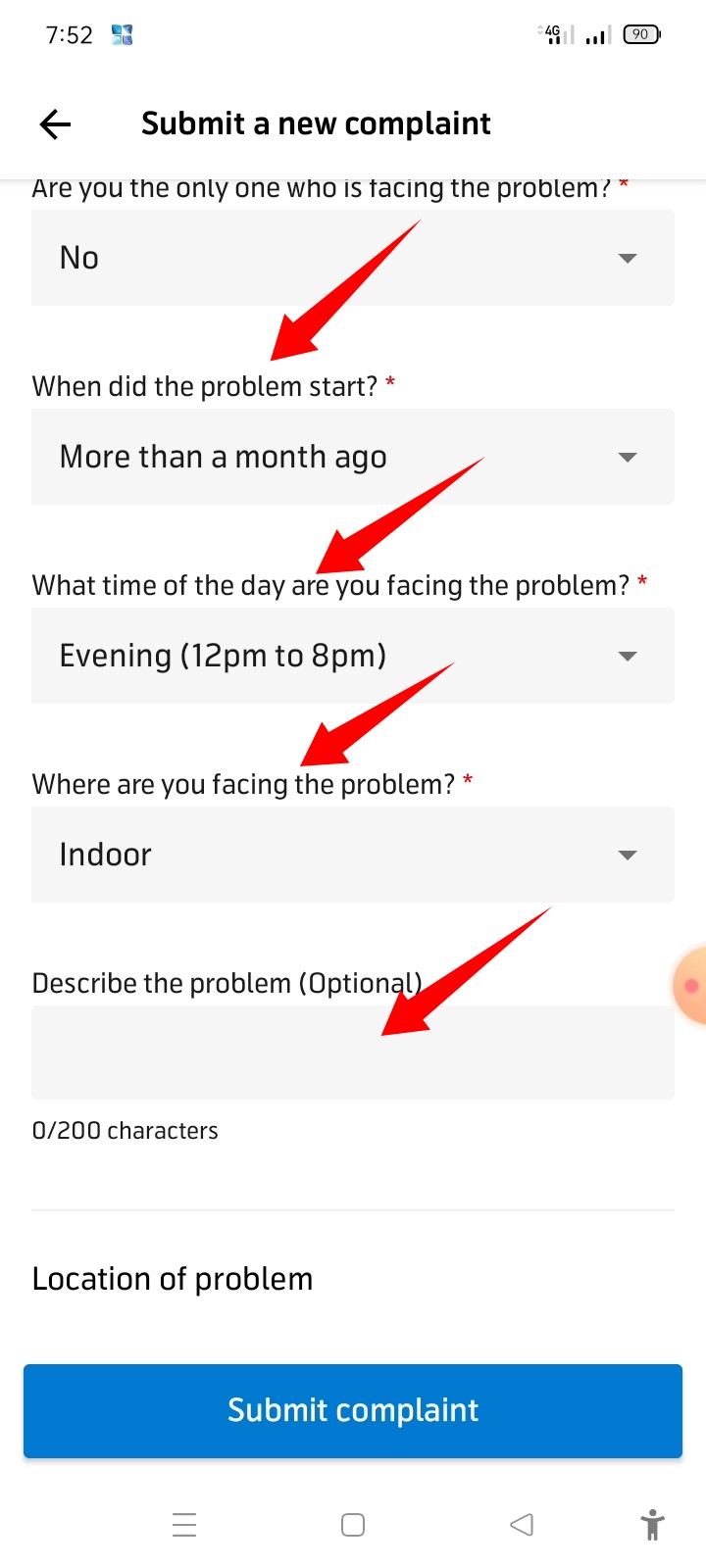This screenshot has width=706, height=1568.
Task: Open recent apps from the navigation bar
Action: coord(184,1525)
